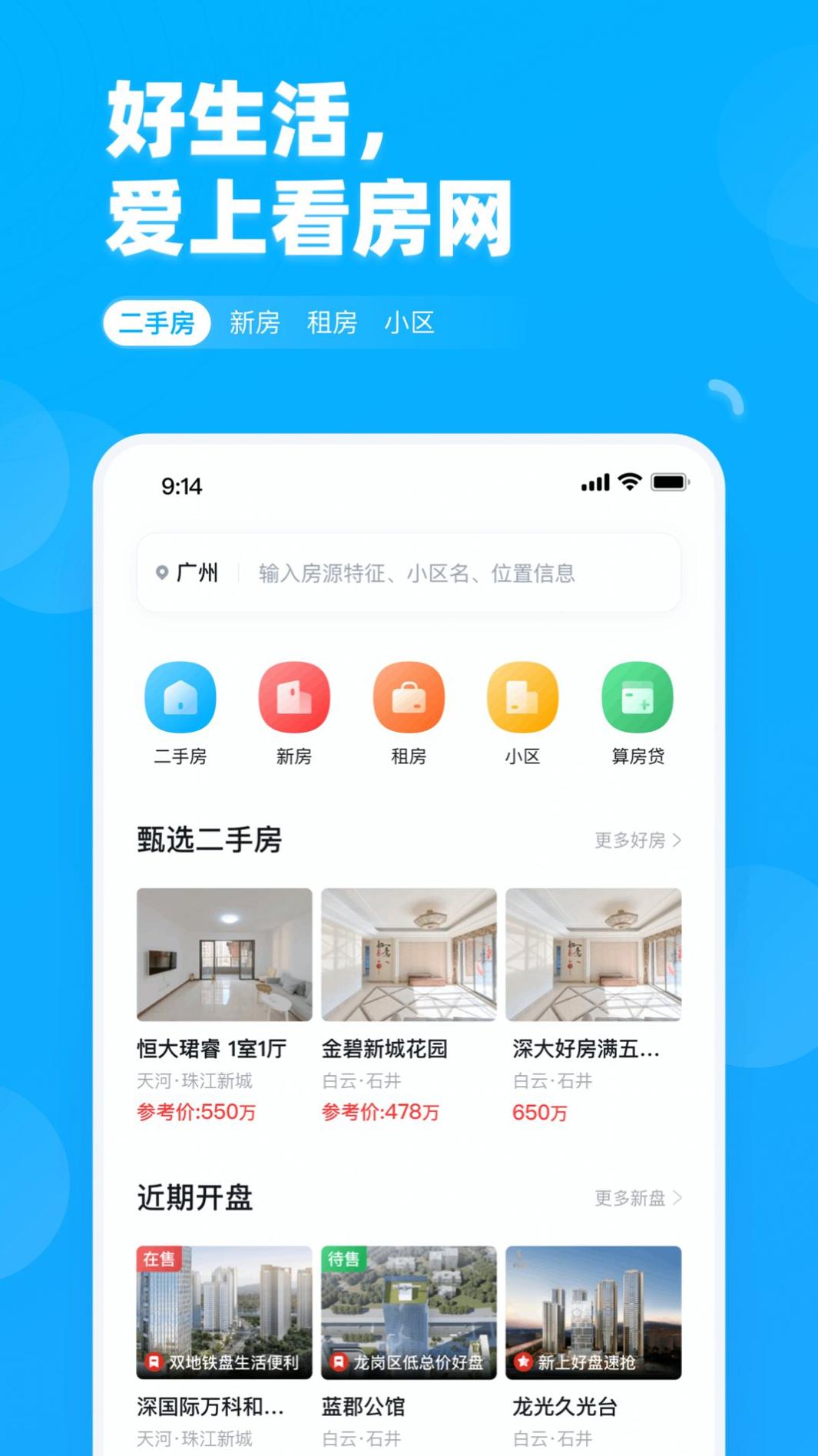
Task: Launch the green 算房贷 mortgage calculator icon
Action: pos(635,697)
